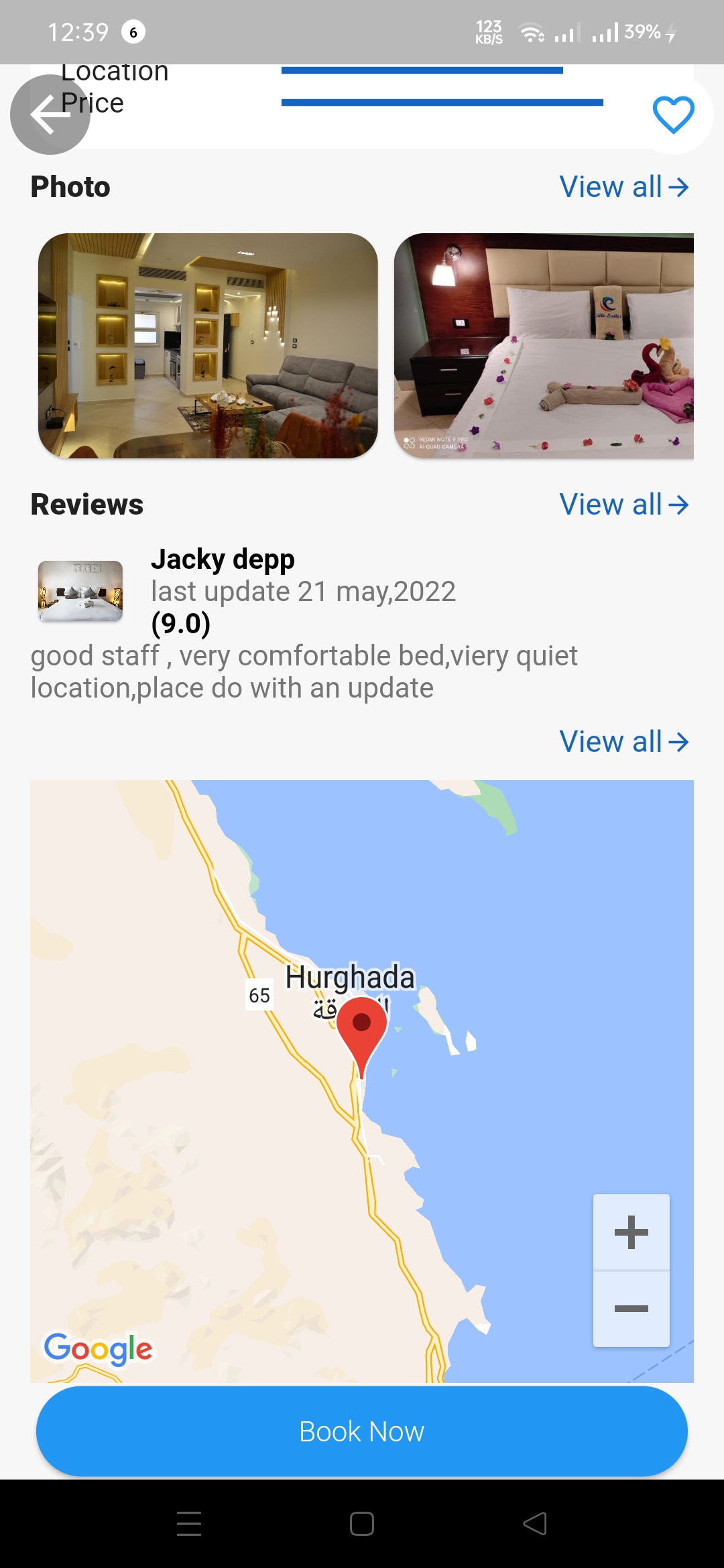Tap the heart to favorite this hotel
Image resolution: width=724 pixels, height=1568 pixels.
point(674,115)
